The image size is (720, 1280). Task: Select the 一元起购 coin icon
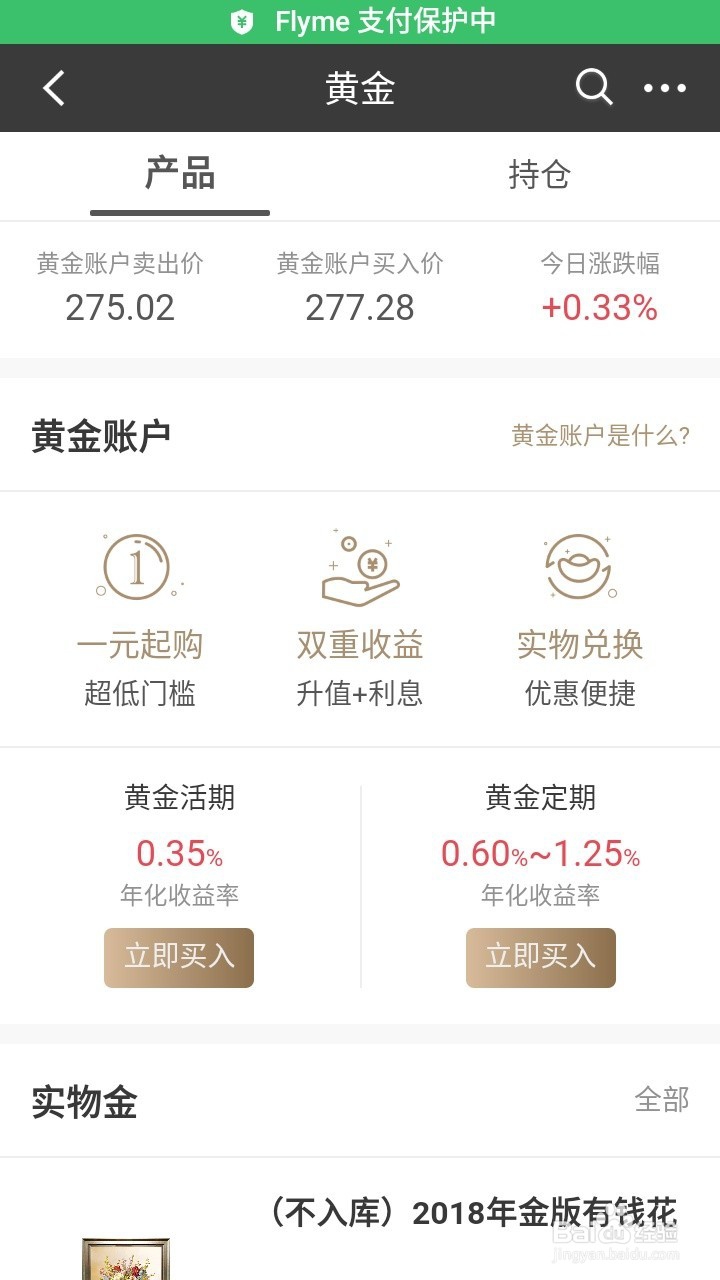point(138,565)
